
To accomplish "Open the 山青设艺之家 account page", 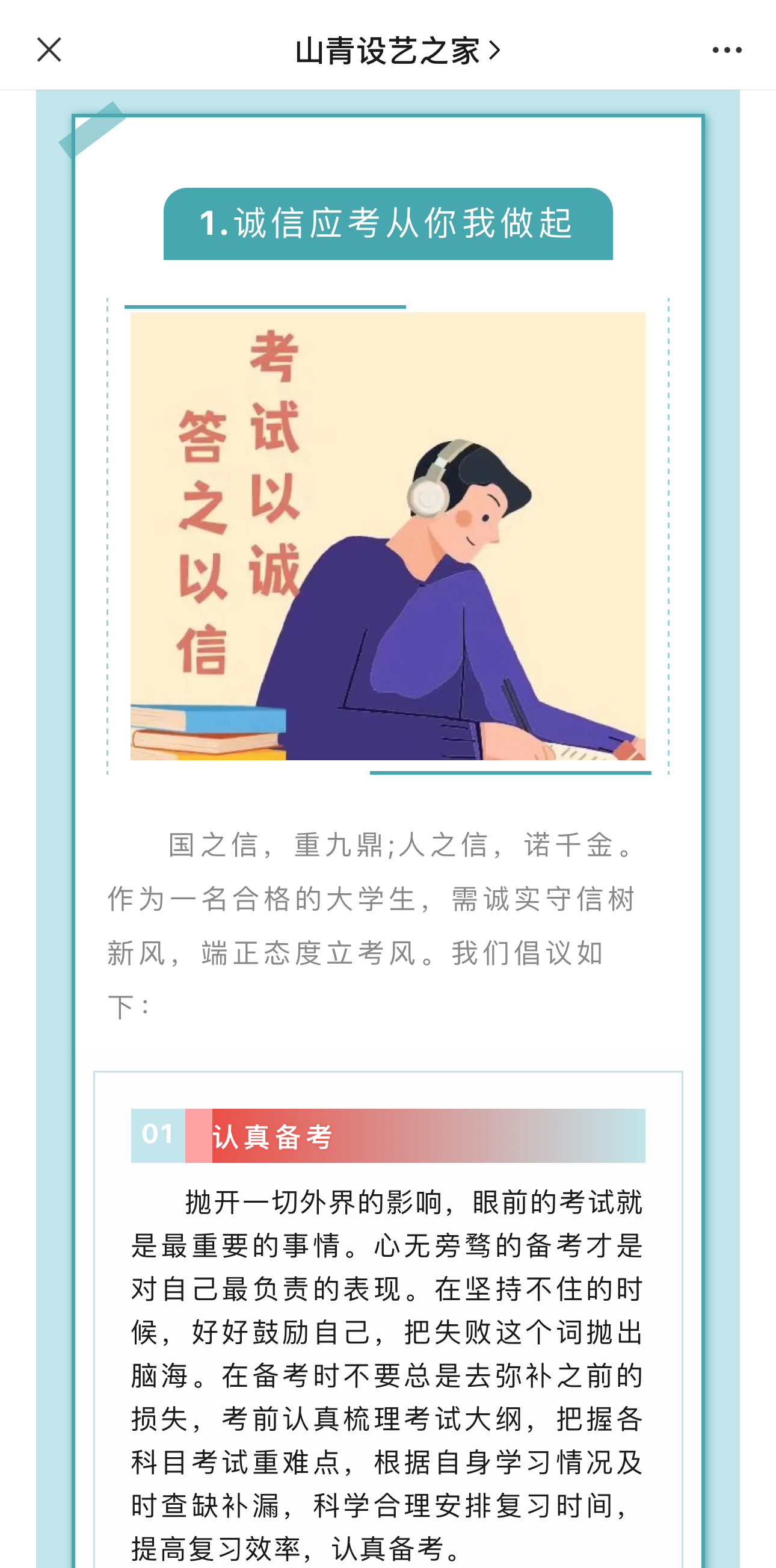I will [397, 51].
